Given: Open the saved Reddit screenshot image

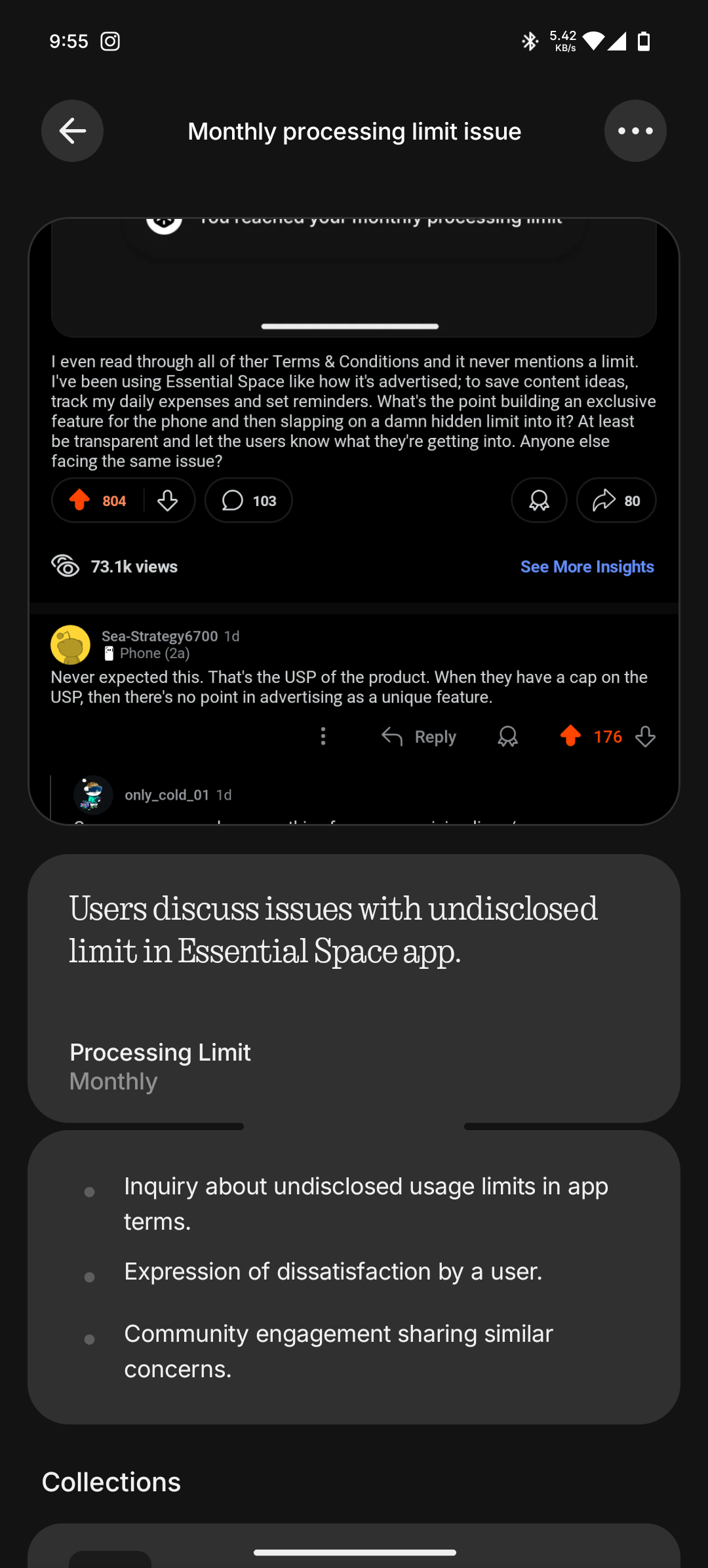Looking at the screenshot, I should tap(354, 521).
